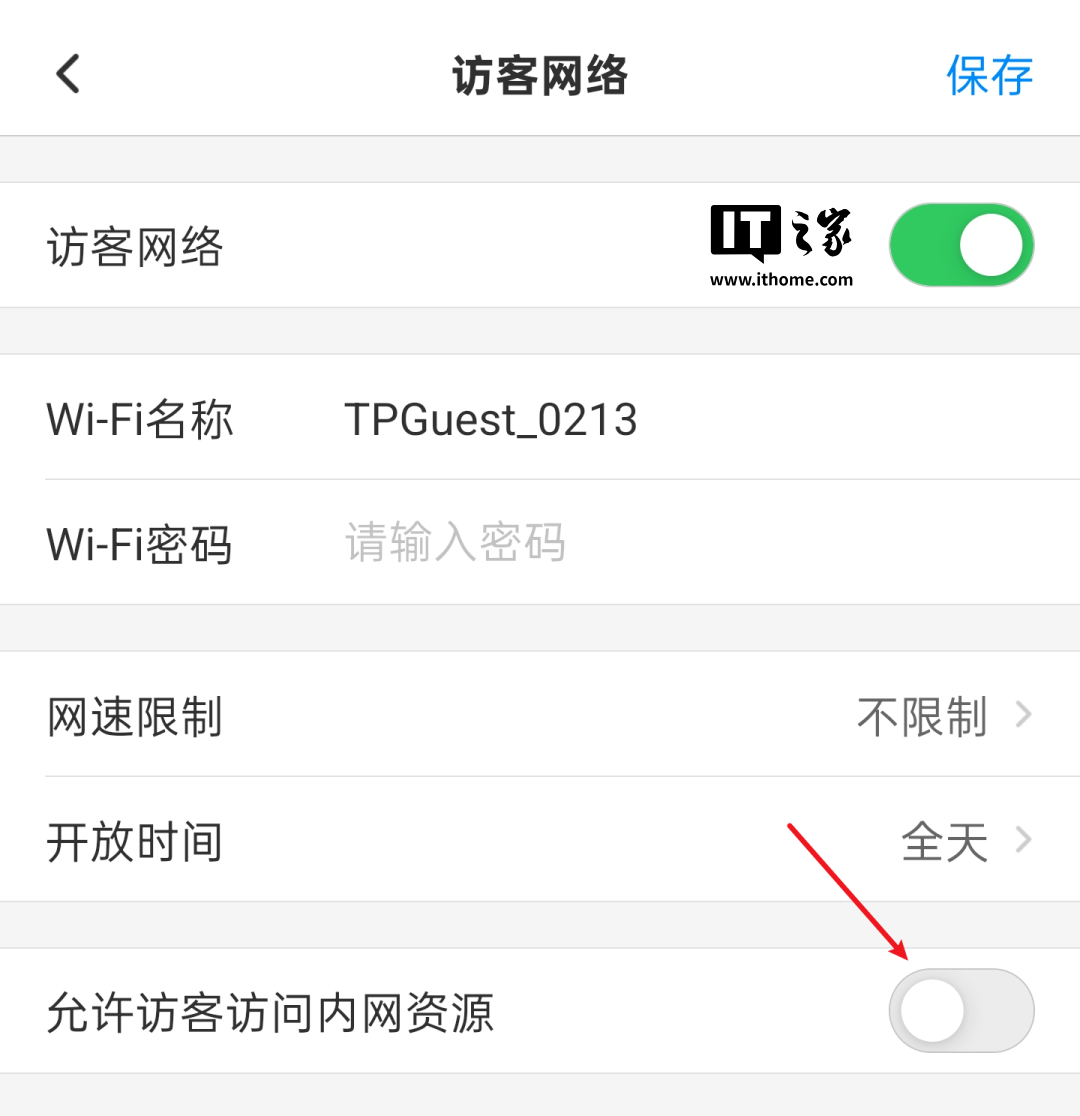Tap 保存 to save the settings
This screenshot has width=1080, height=1116.
click(x=989, y=76)
